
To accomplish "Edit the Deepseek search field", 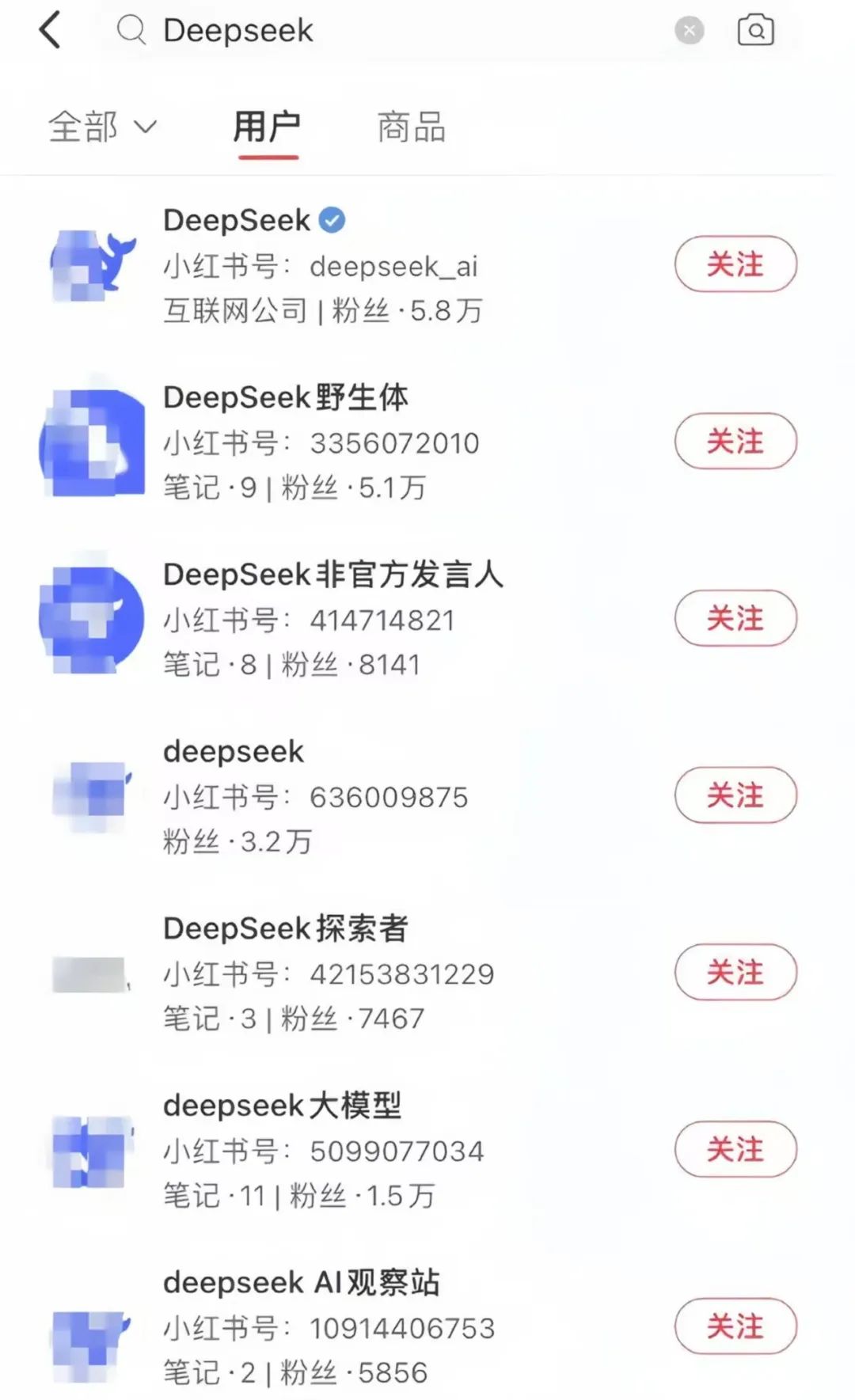I will pos(396,31).
